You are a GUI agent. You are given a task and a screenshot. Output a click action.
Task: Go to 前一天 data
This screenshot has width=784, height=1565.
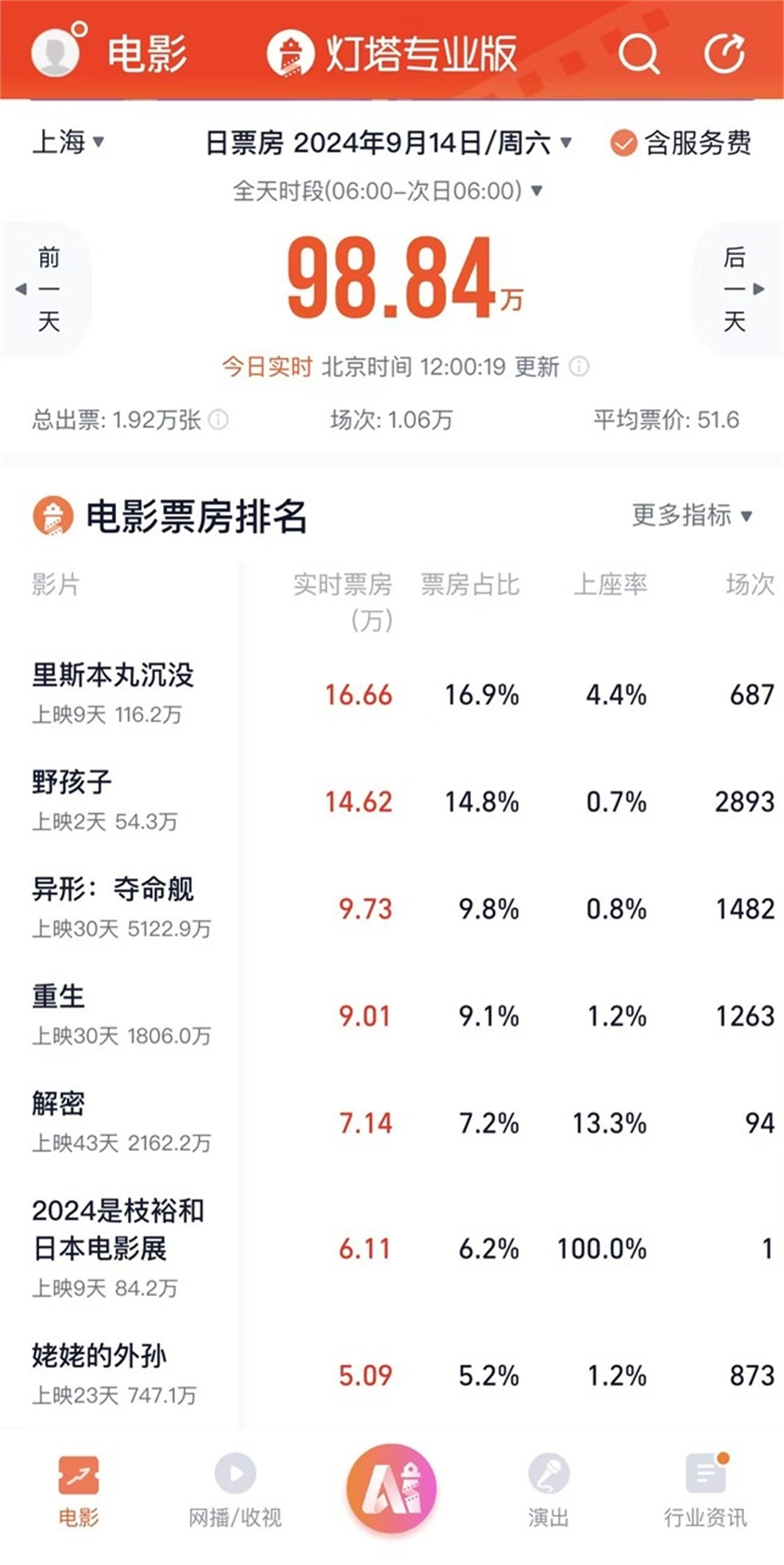(x=45, y=289)
